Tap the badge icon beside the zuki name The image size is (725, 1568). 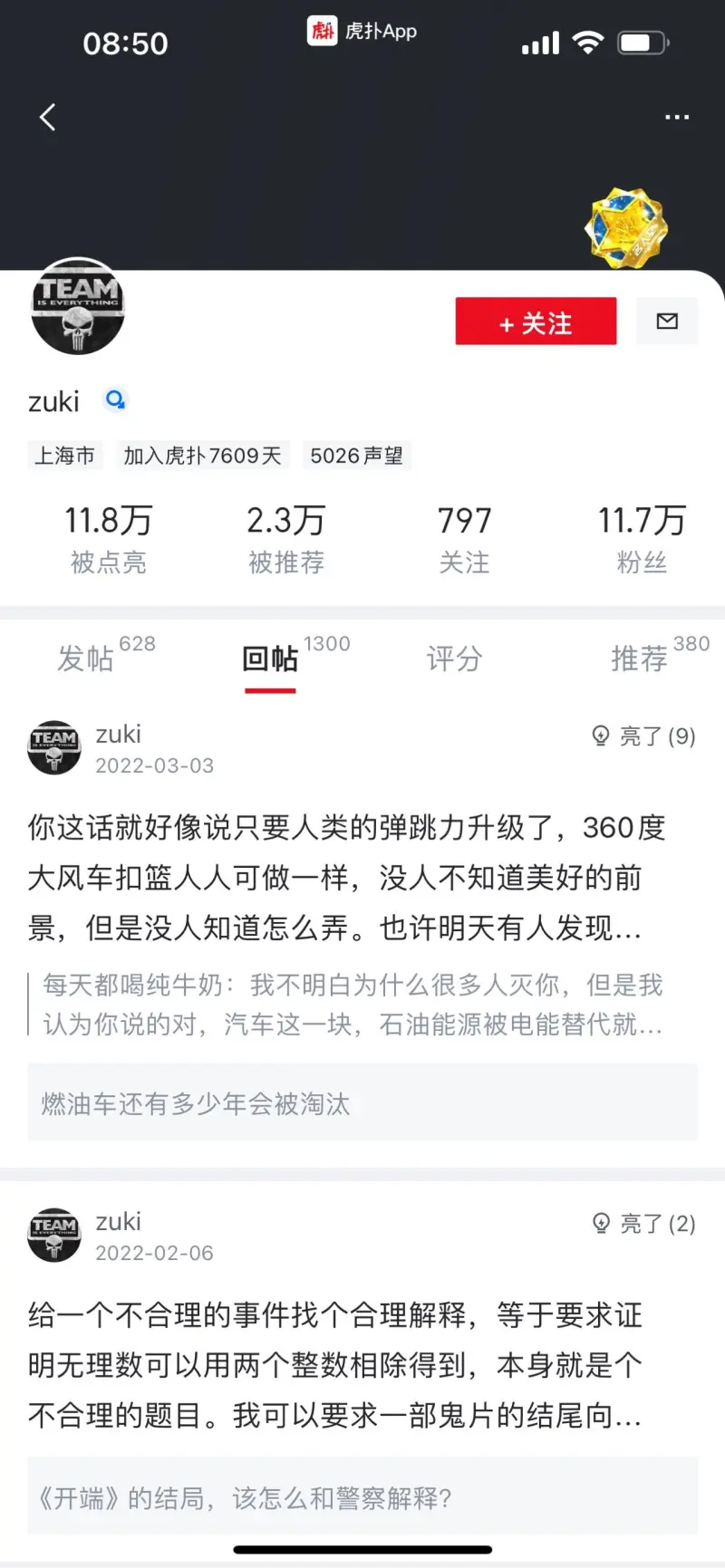[x=115, y=399]
